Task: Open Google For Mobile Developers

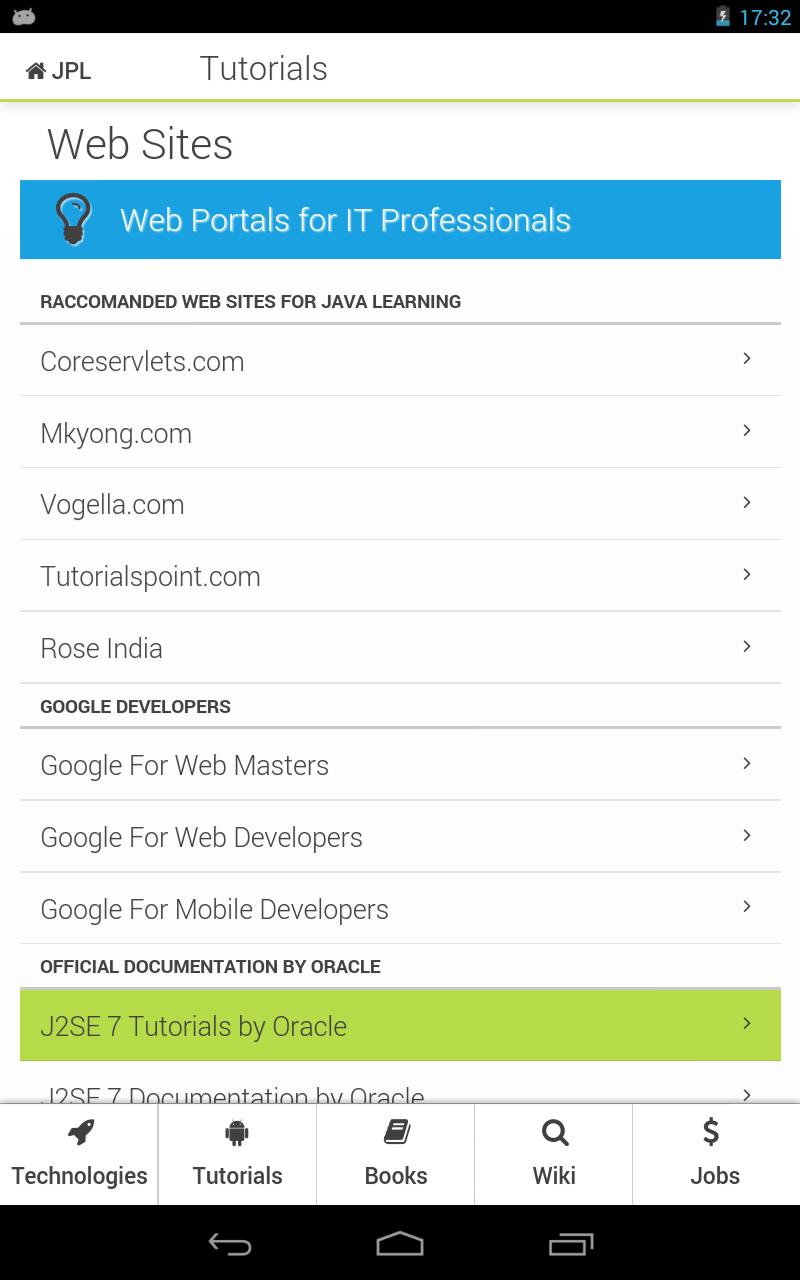Action: [400, 909]
